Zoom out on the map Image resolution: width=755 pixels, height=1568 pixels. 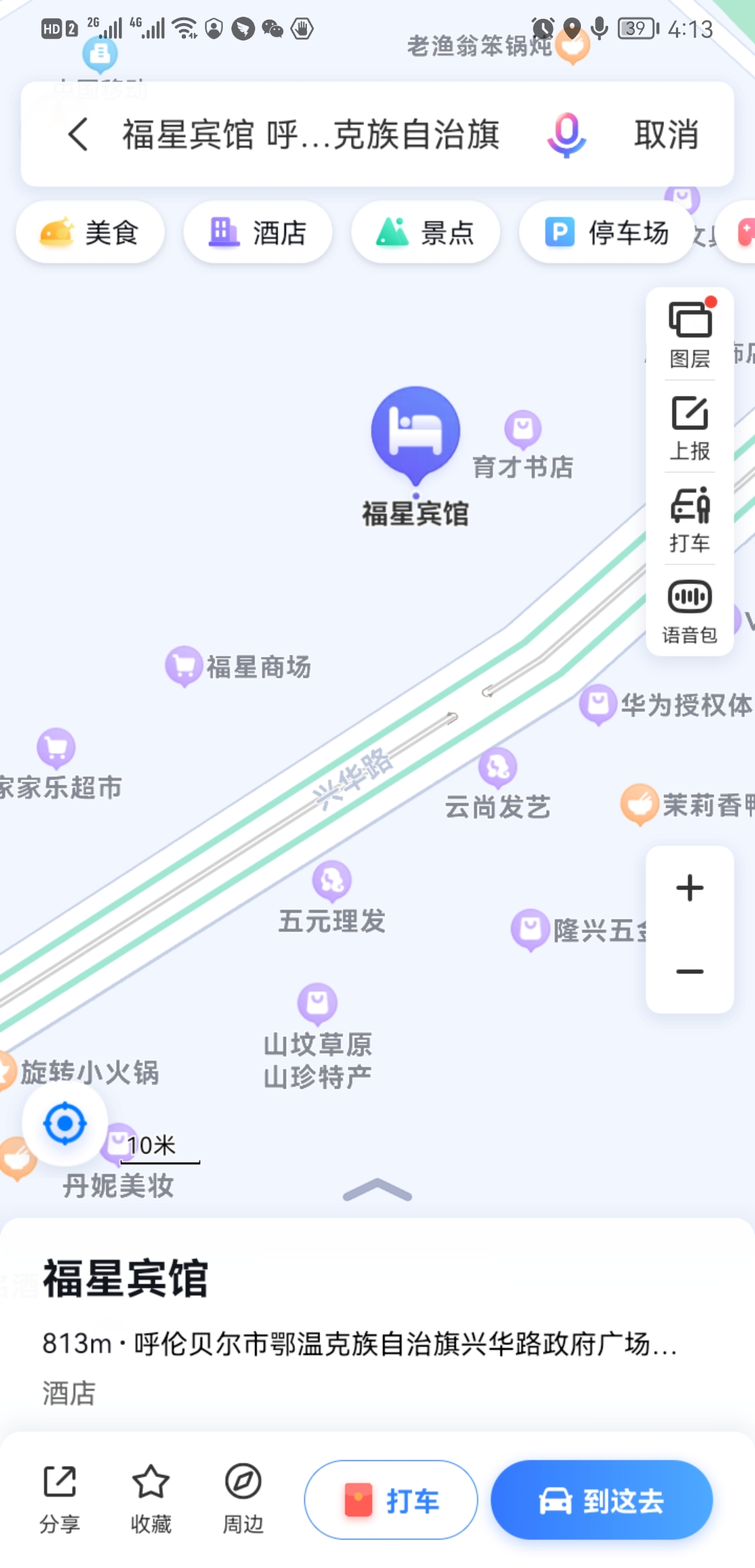pyautogui.click(x=689, y=971)
